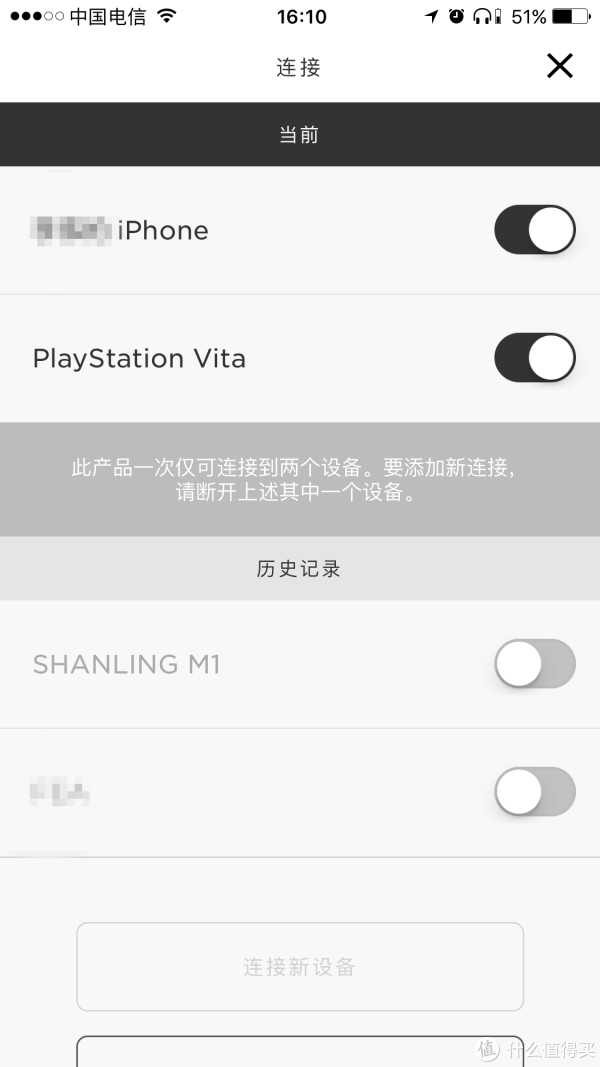Close the 连接 screen with the X
This screenshot has width=600, height=1067.
[x=560, y=66]
